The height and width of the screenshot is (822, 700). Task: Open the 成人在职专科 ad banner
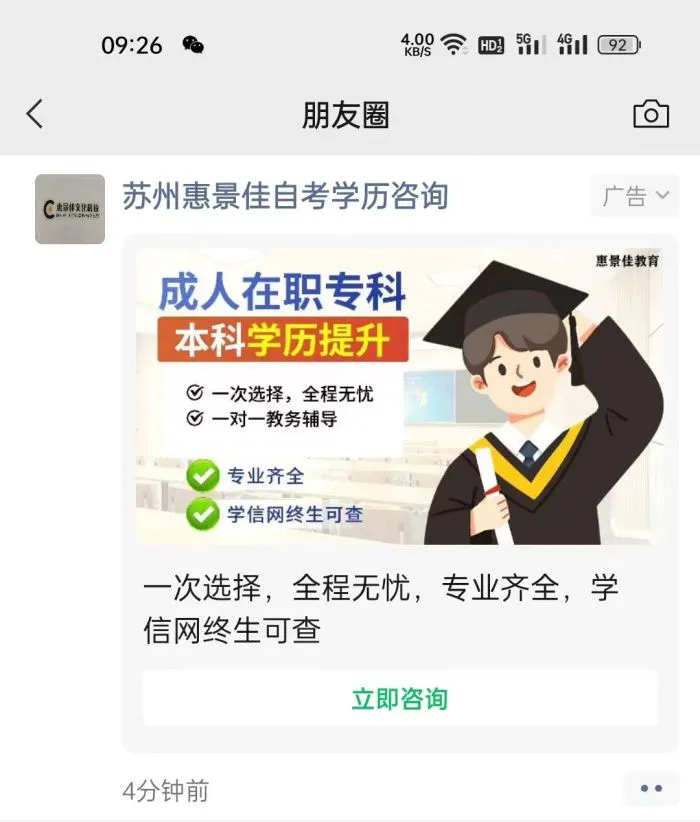[x=400, y=396]
